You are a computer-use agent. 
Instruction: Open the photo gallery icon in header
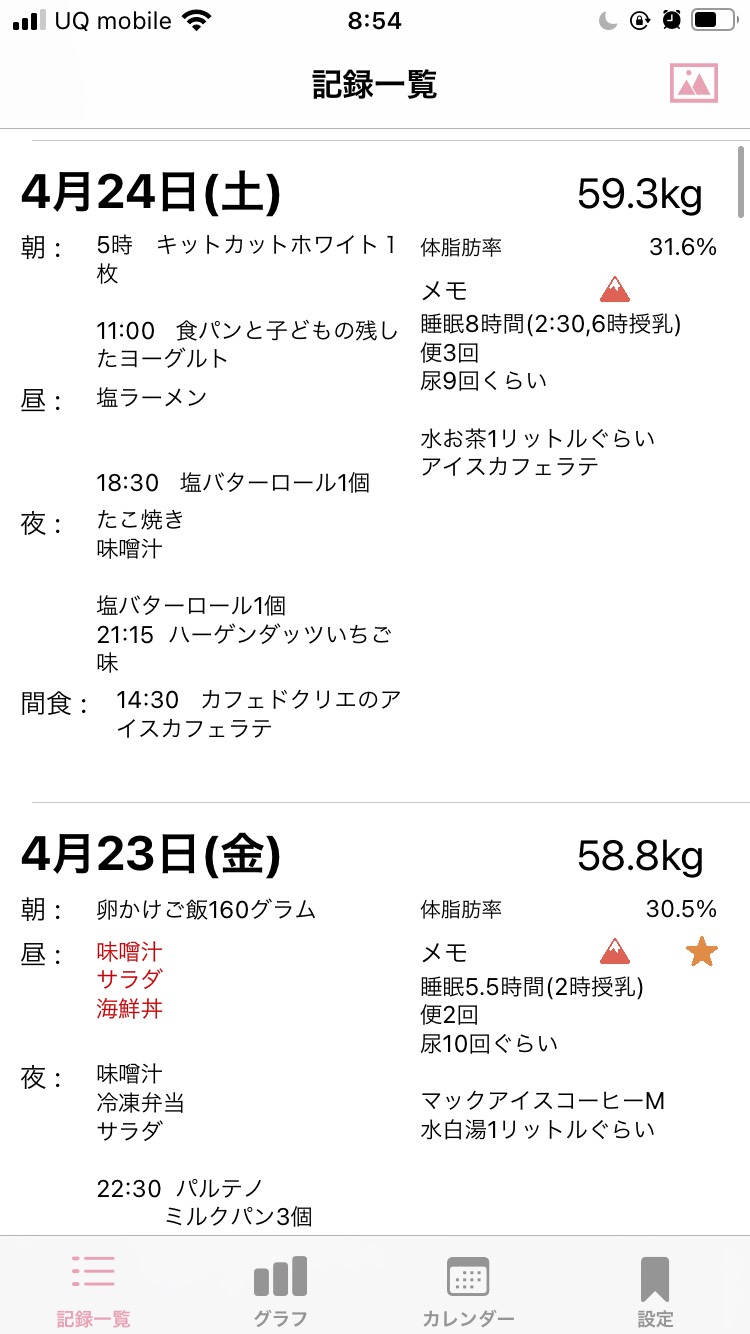[x=694, y=83]
